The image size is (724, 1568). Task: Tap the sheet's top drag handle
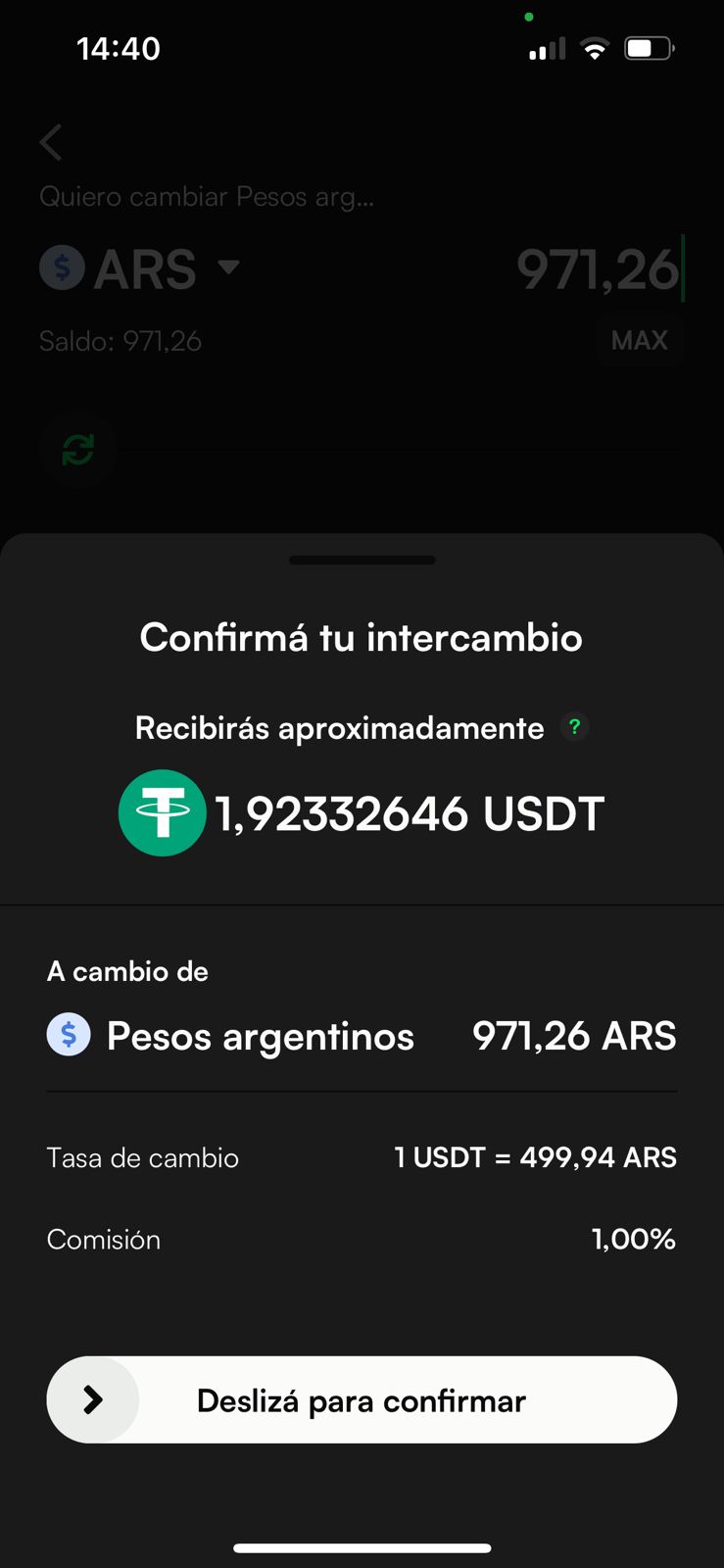click(x=362, y=561)
